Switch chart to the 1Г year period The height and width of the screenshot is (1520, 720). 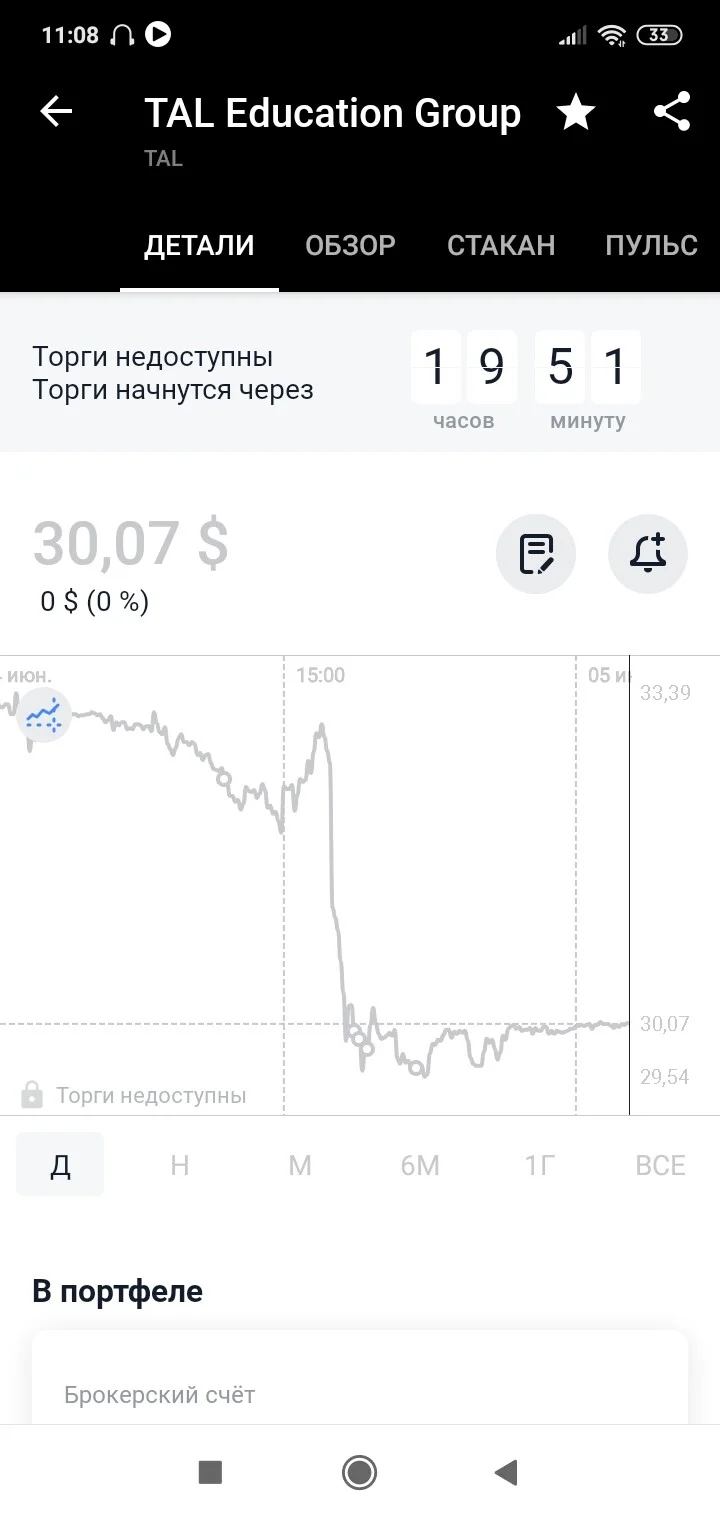540,1165
